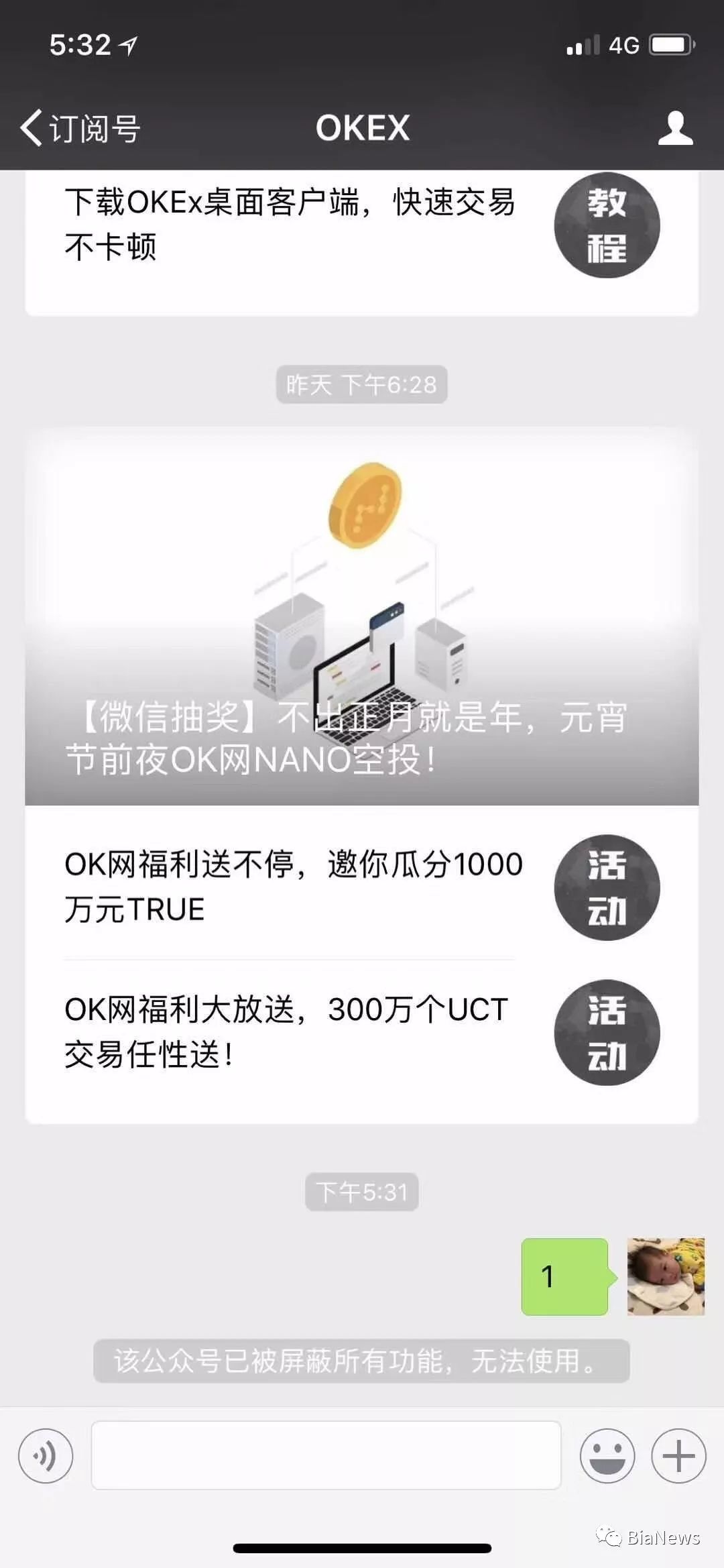Viewport: 724px width, 1568px height.
Task: Open the 瓜分1000万元TRUE article
Action: [x=294, y=887]
